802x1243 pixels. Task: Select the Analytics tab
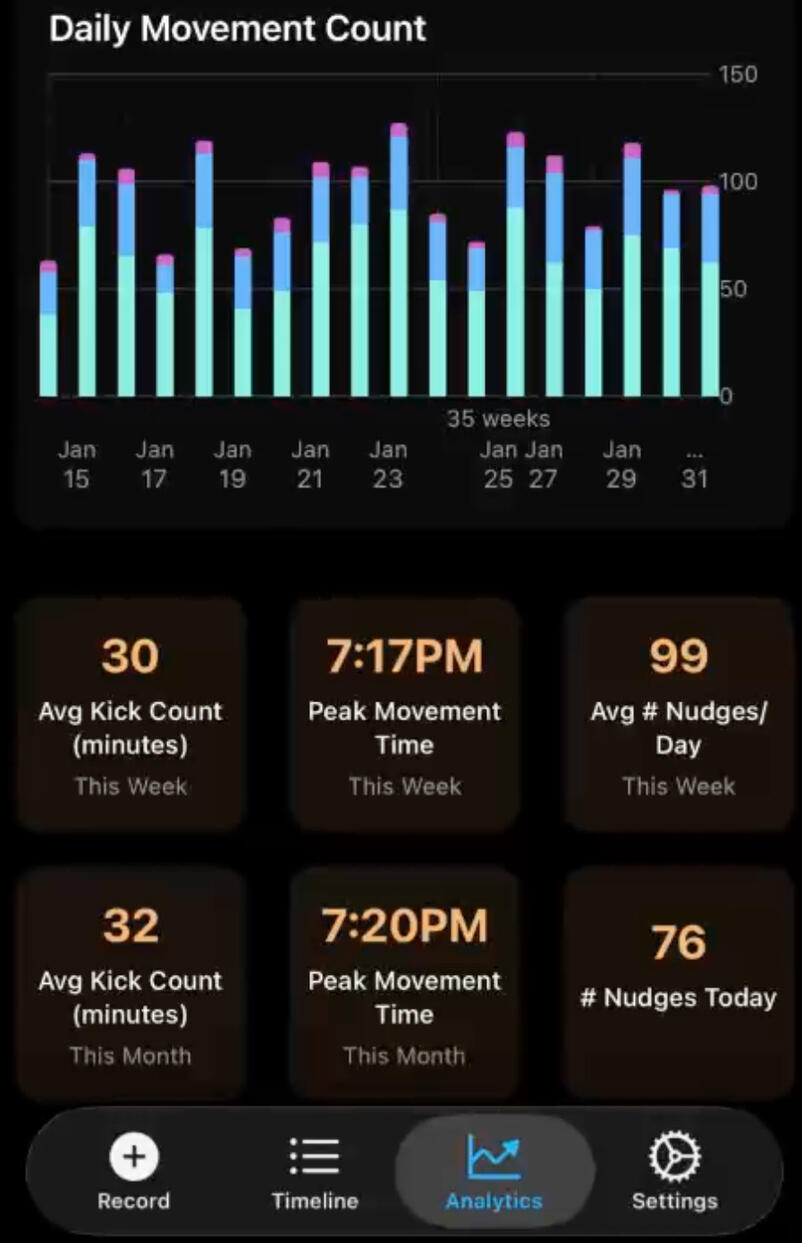pyautogui.click(x=494, y=1173)
